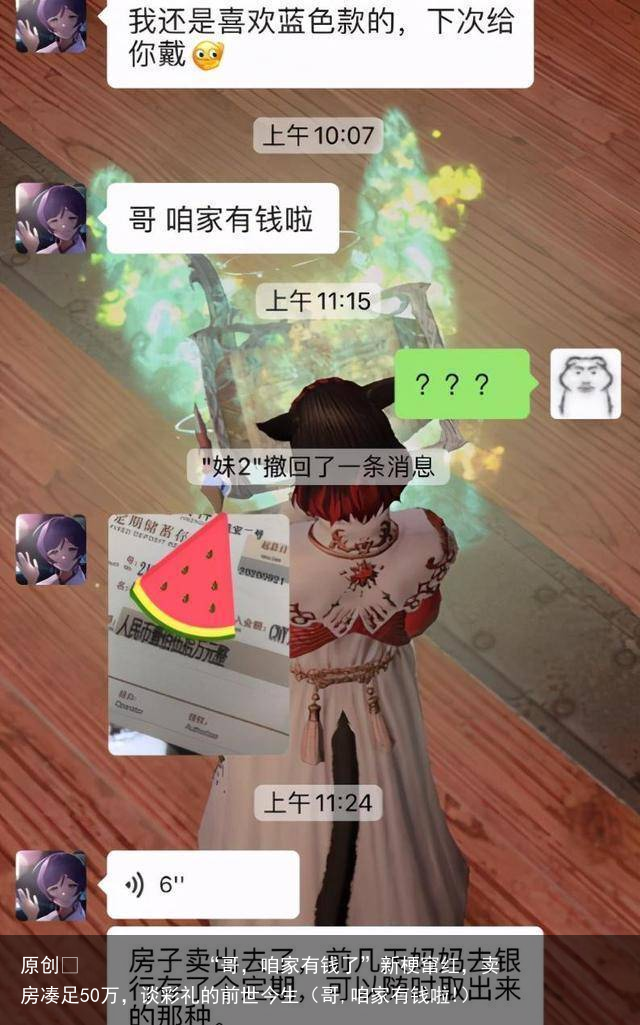Open your own avatar beside the "???" message
This screenshot has width=640, height=1025.
point(585,384)
